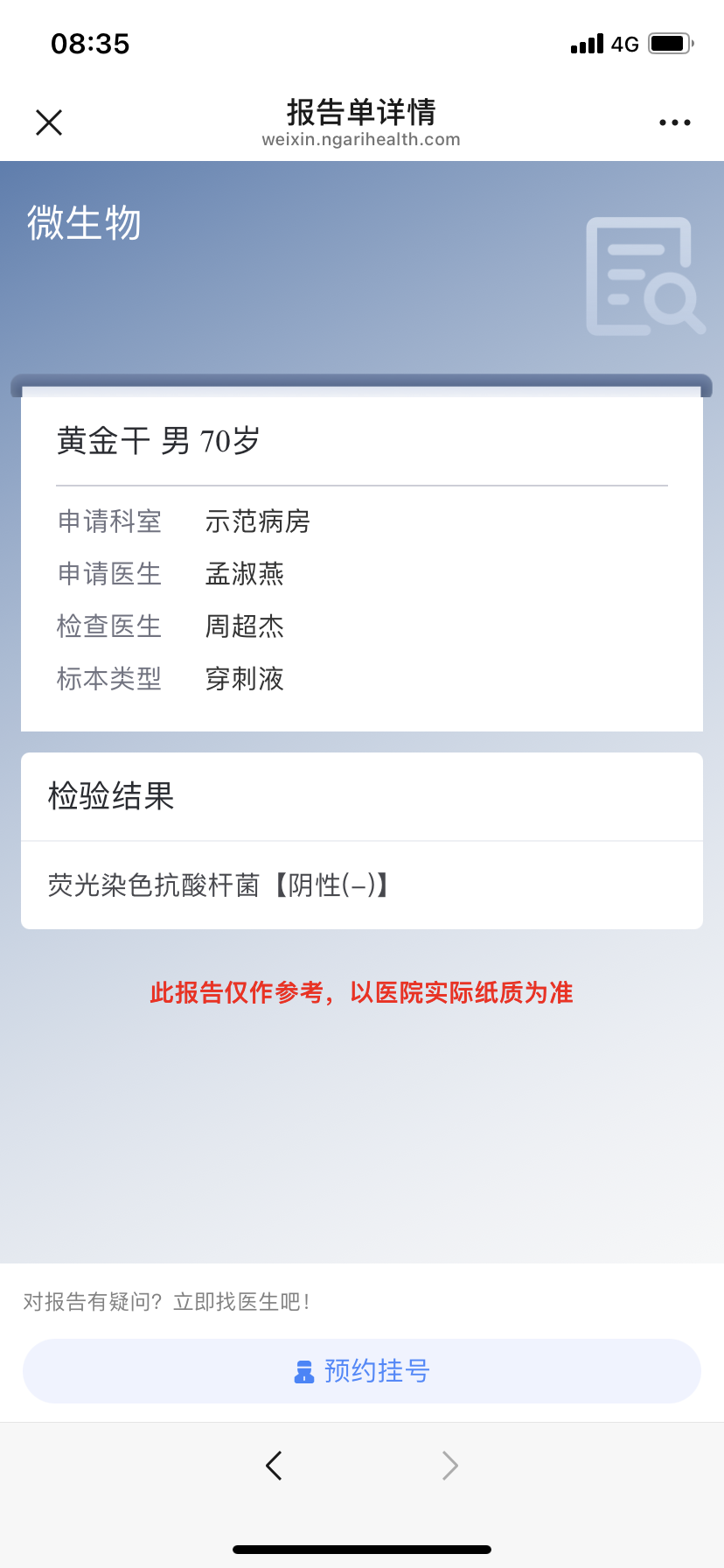This screenshot has width=724, height=1568.
Task: Open the three-dot overflow menu
Action: click(x=674, y=122)
